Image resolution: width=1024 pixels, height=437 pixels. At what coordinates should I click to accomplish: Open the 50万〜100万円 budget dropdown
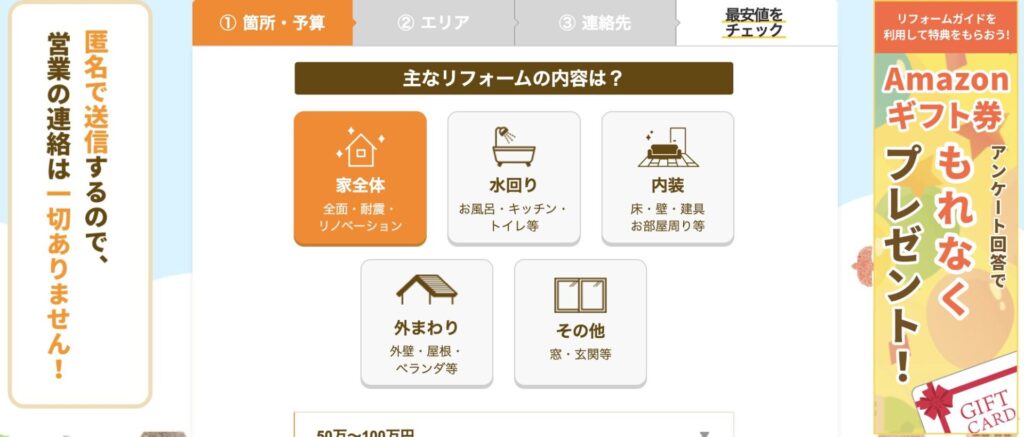513,428
